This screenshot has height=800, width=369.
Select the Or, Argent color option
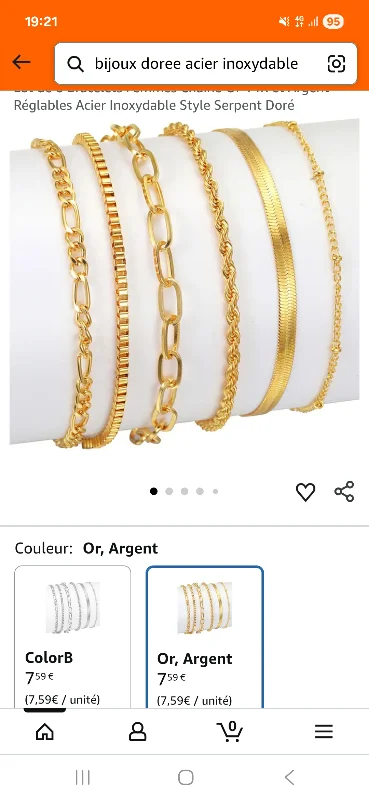(205, 637)
